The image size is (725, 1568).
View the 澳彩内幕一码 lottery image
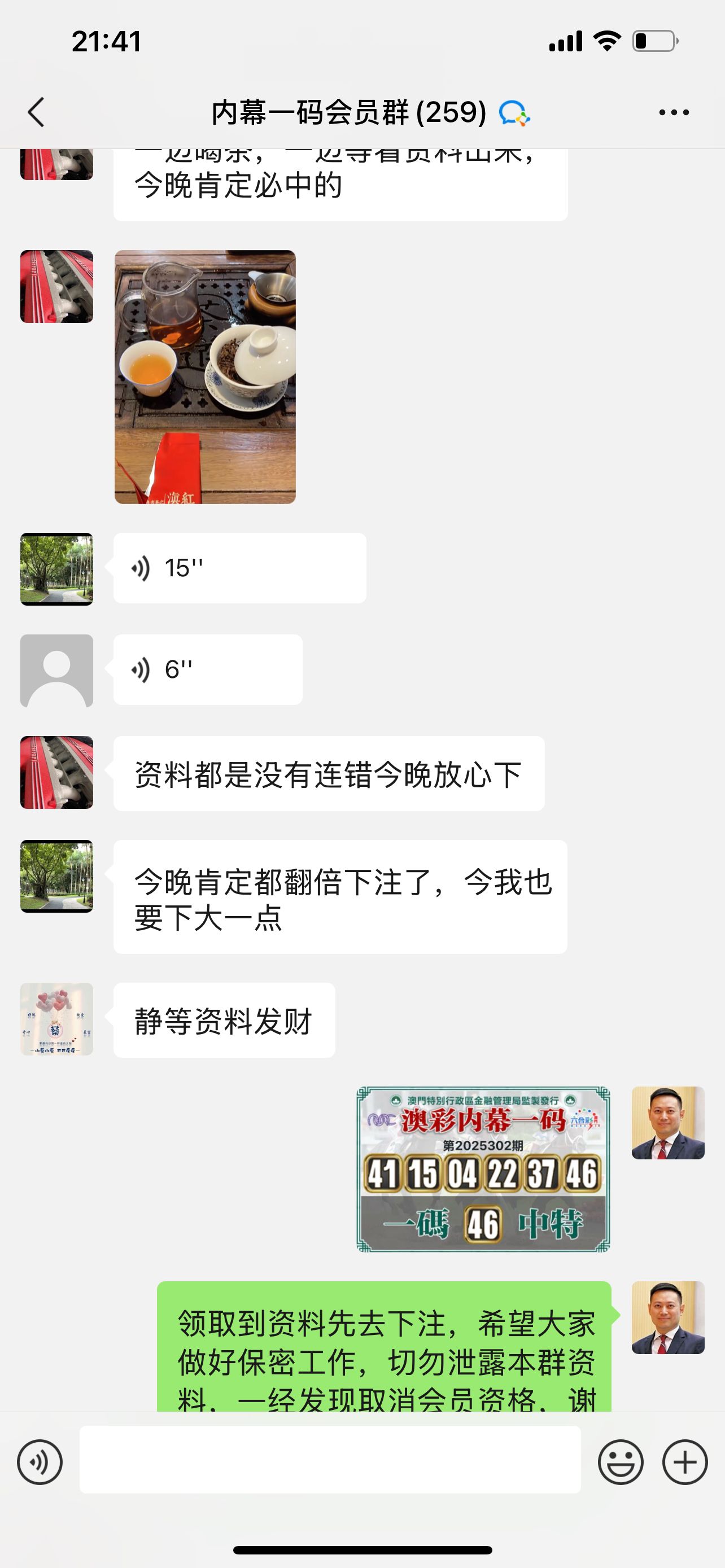pos(483,1169)
